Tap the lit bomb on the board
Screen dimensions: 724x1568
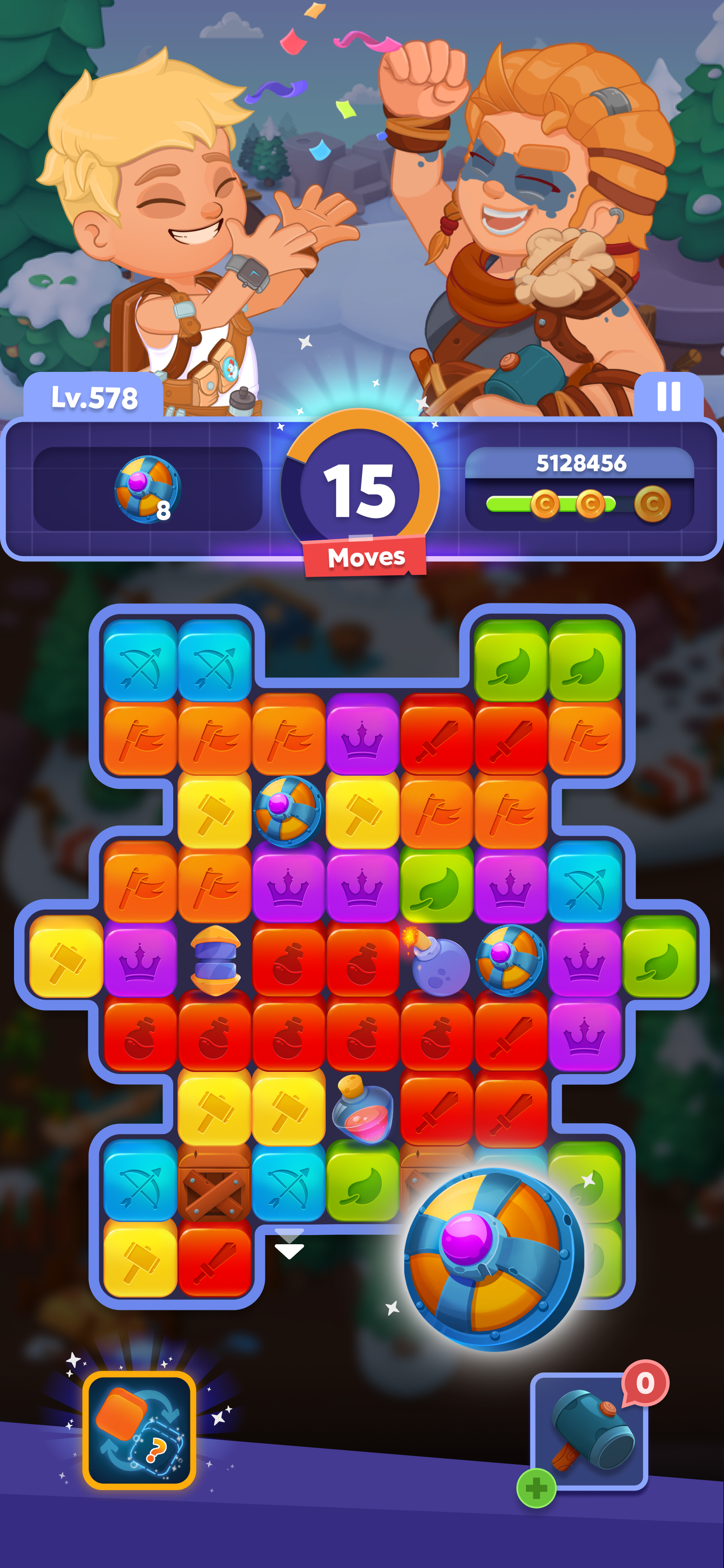coord(437,962)
